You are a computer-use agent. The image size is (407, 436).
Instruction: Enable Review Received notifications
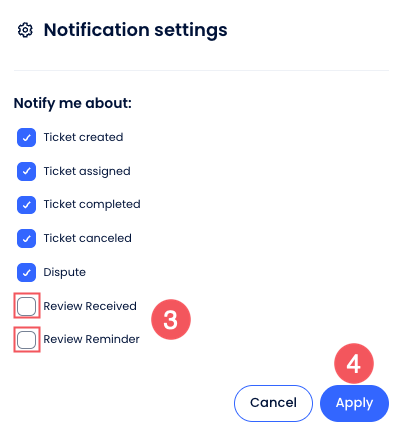click(26, 306)
